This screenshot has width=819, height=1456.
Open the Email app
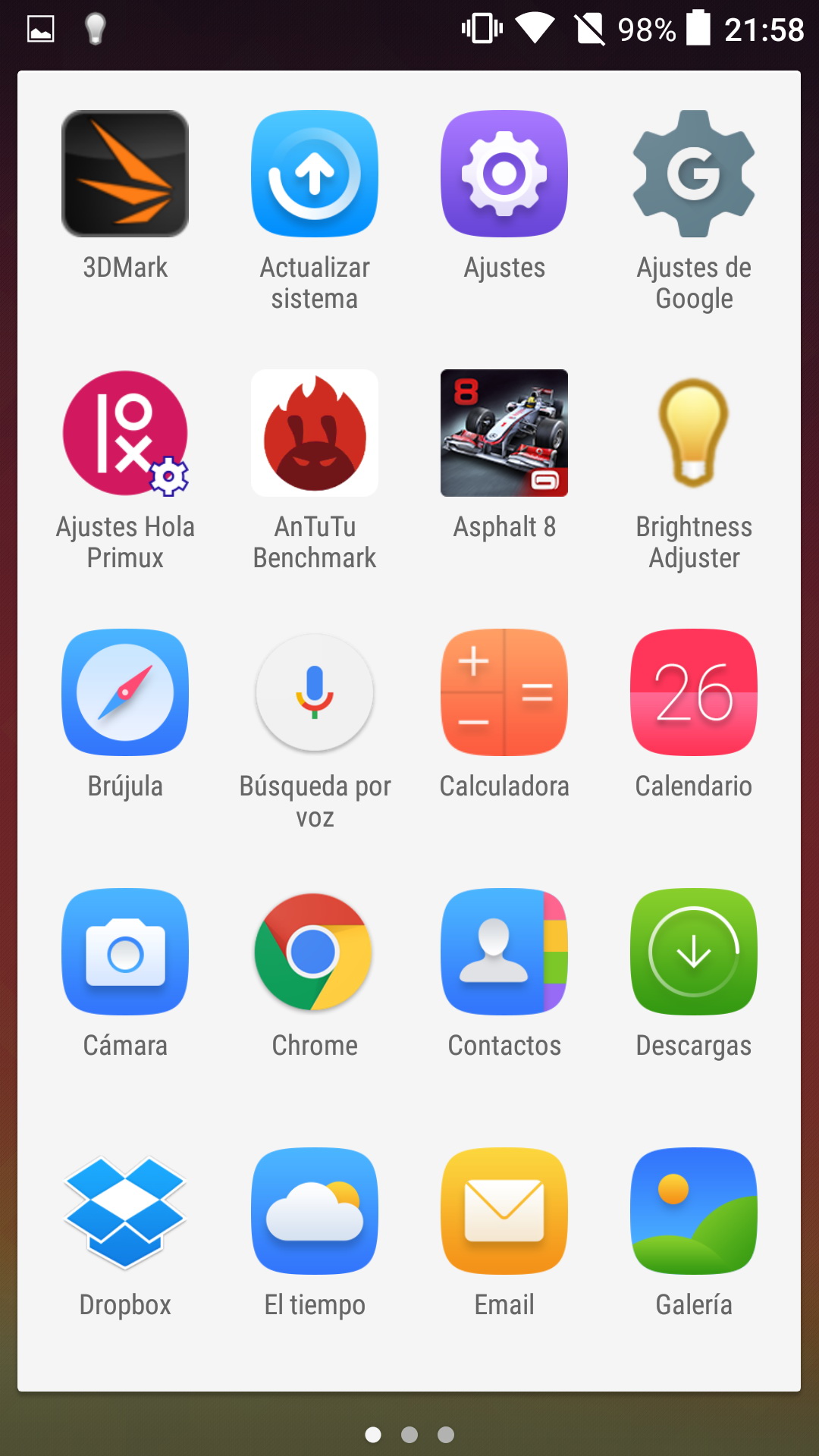click(504, 1211)
